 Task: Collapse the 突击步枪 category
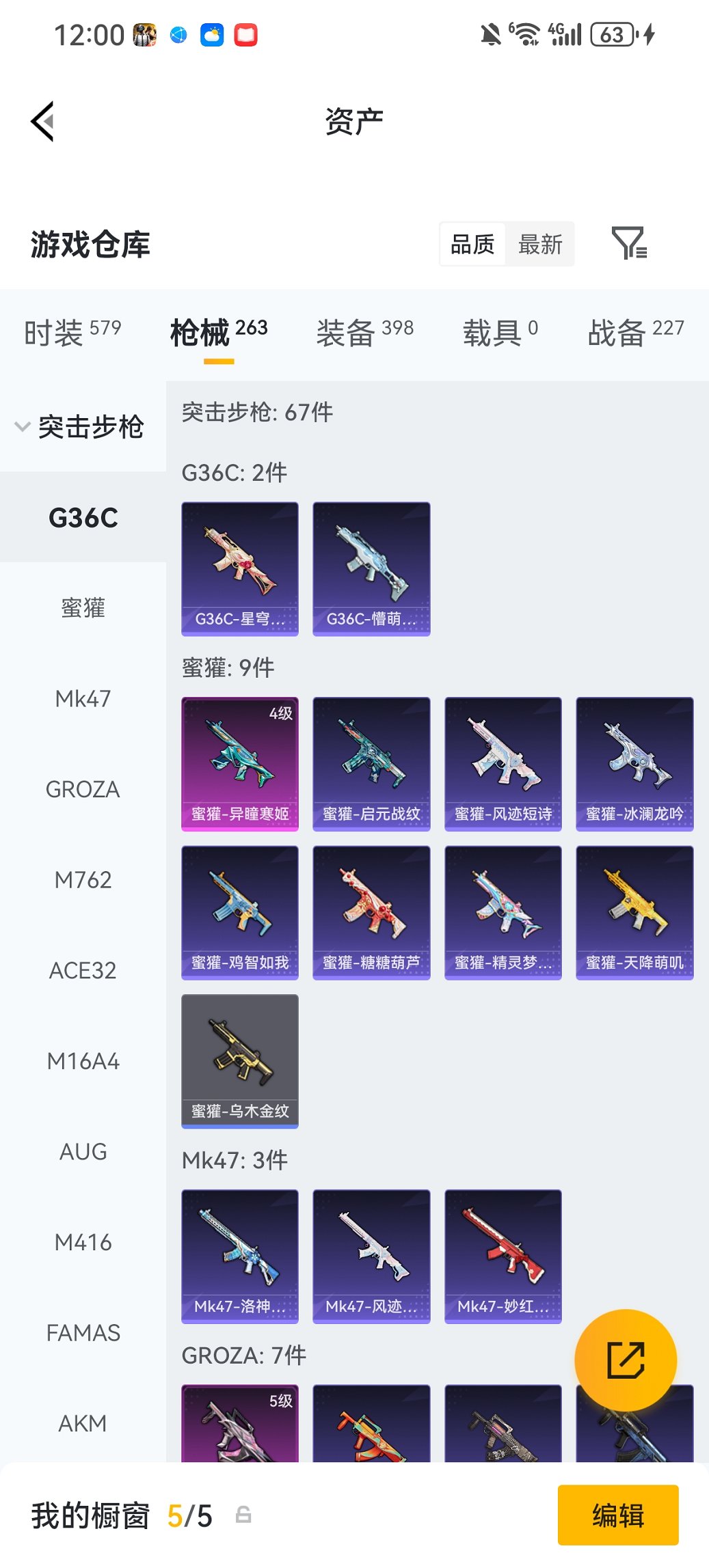coord(81,427)
